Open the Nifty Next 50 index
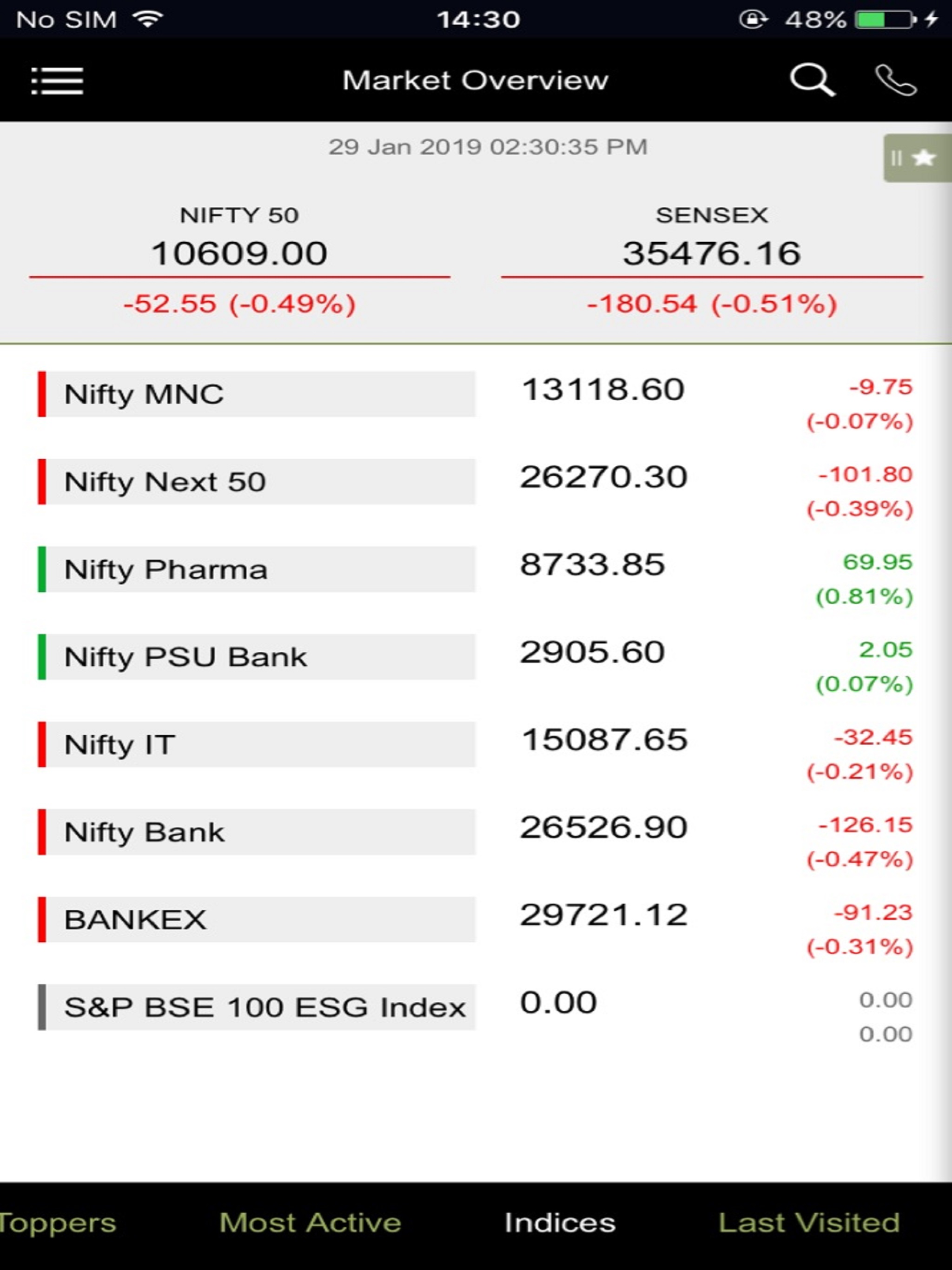Screen dimensions: 952x1270 coord(257,482)
